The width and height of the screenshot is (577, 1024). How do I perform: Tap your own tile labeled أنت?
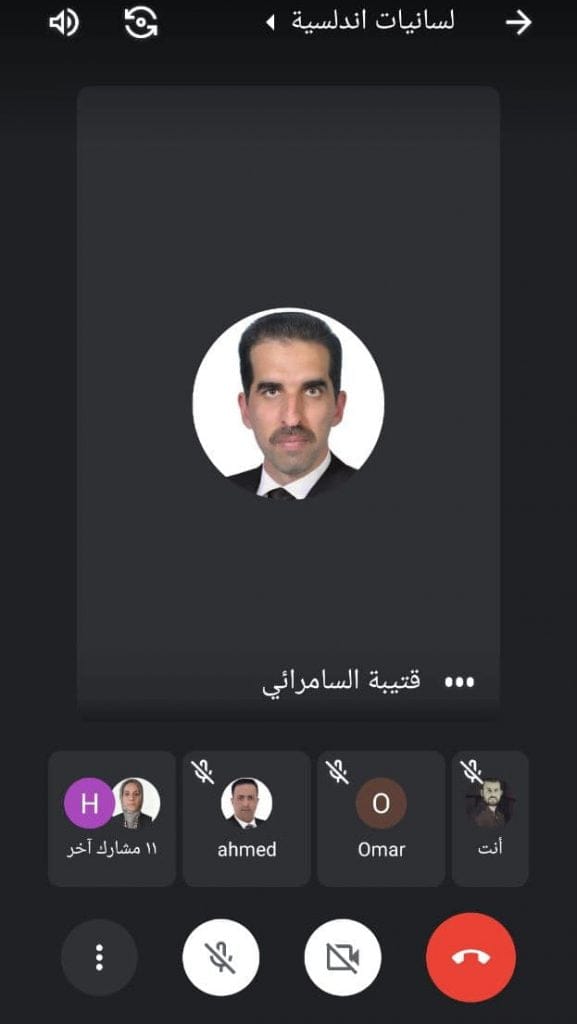tap(490, 818)
